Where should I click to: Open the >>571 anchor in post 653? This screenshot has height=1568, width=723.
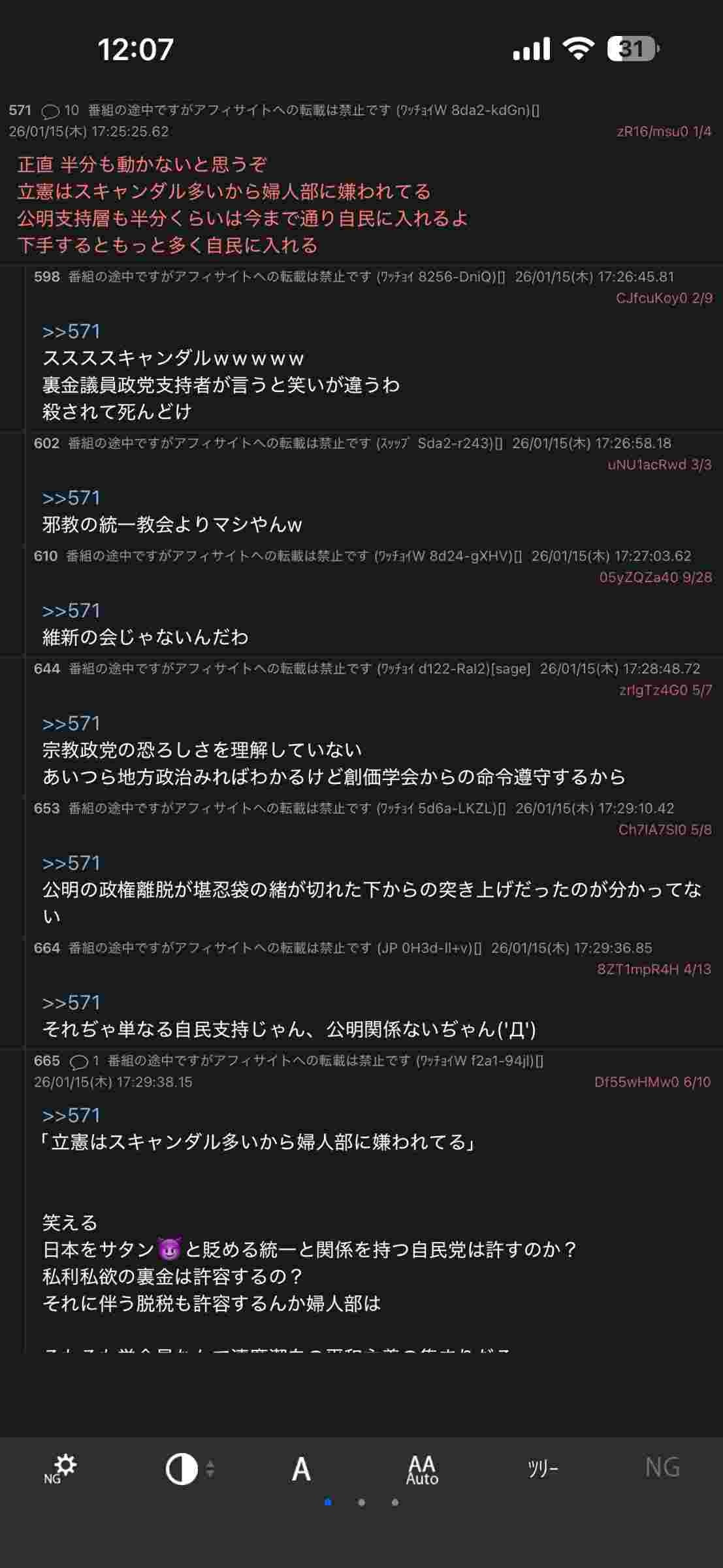click(x=71, y=863)
